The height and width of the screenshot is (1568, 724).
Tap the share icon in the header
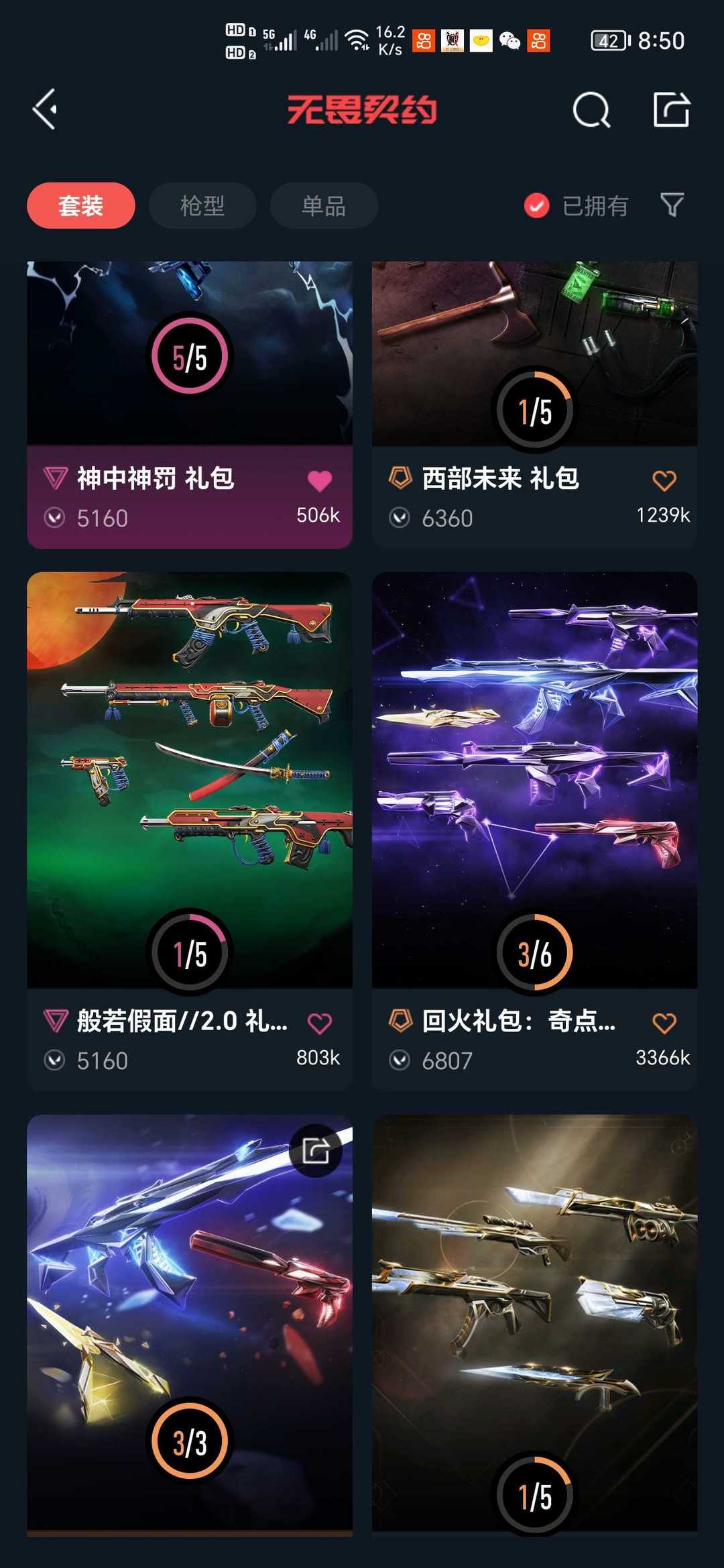point(671,109)
